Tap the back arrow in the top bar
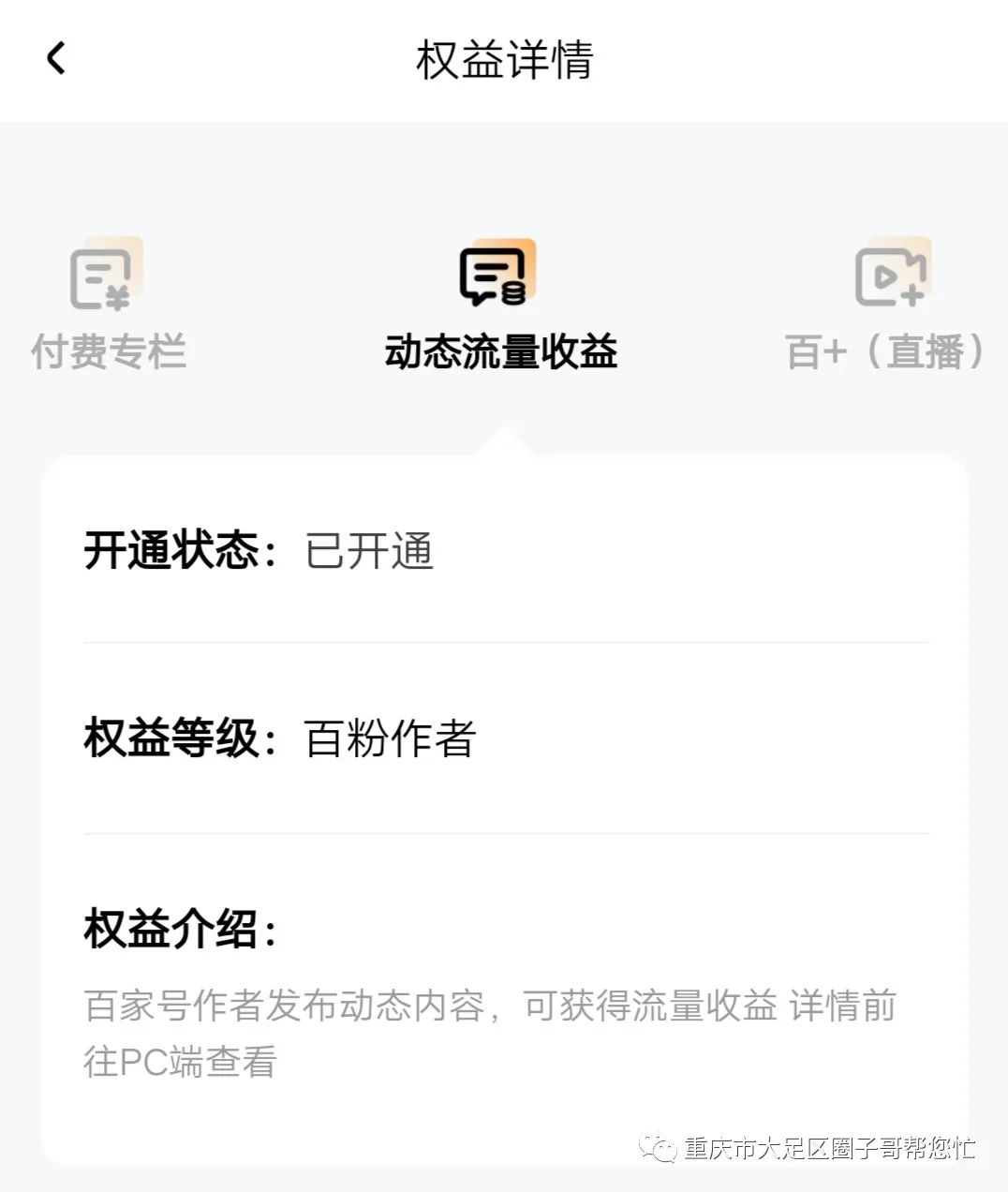This screenshot has width=1008, height=1192. pyautogui.click(x=56, y=58)
